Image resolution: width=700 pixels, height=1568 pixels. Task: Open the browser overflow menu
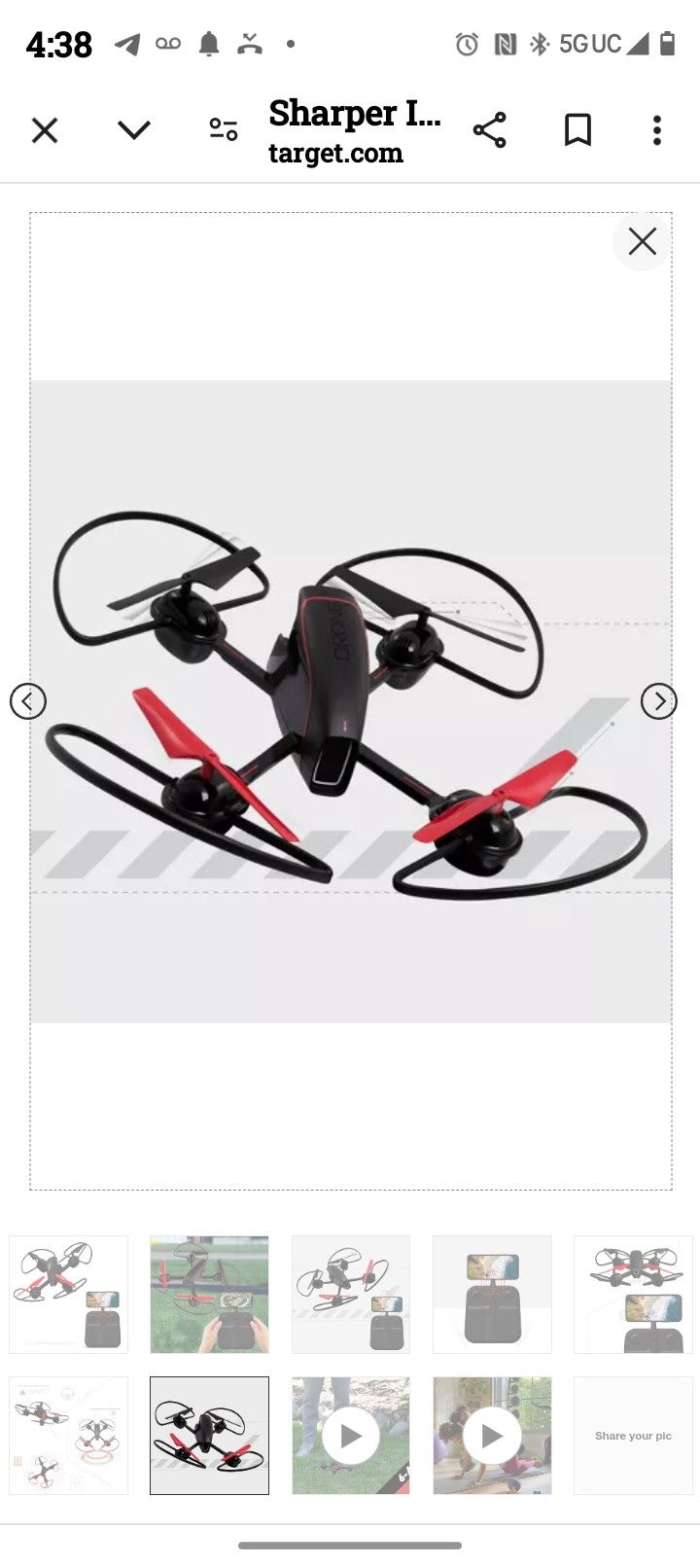pyautogui.click(x=656, y=128)
